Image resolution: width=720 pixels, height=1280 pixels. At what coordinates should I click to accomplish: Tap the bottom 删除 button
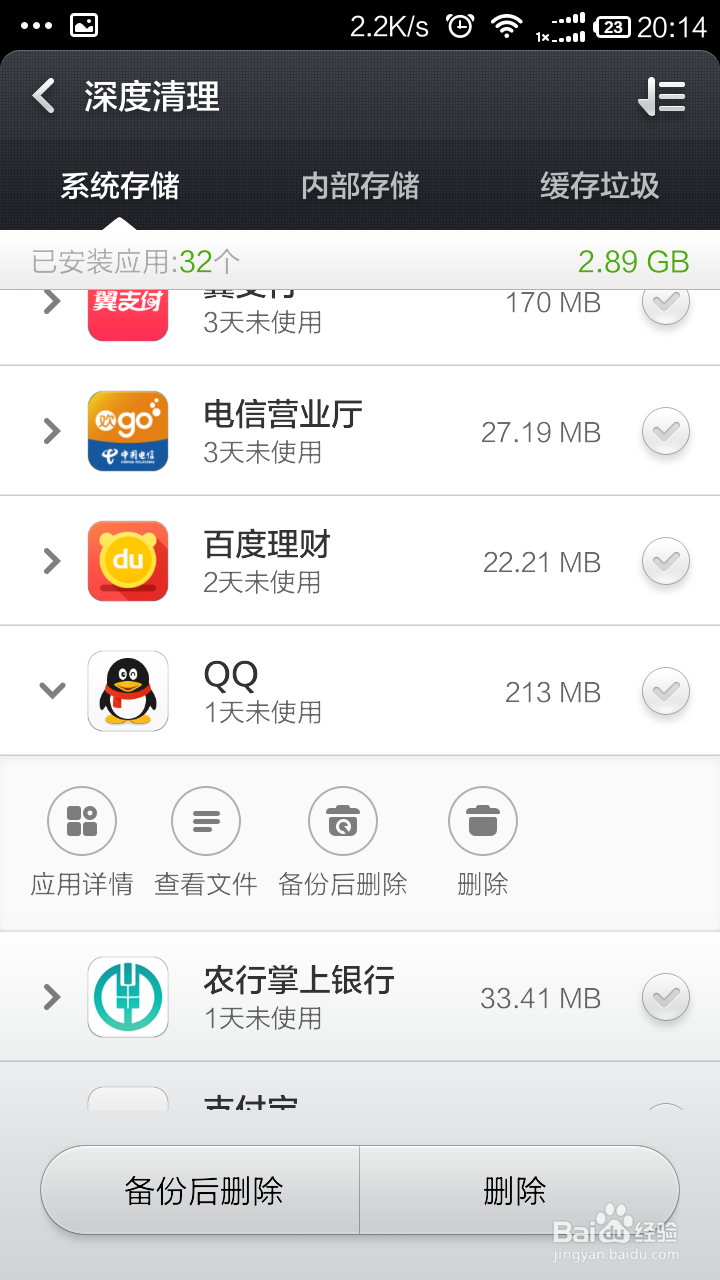pos(520,1190)
